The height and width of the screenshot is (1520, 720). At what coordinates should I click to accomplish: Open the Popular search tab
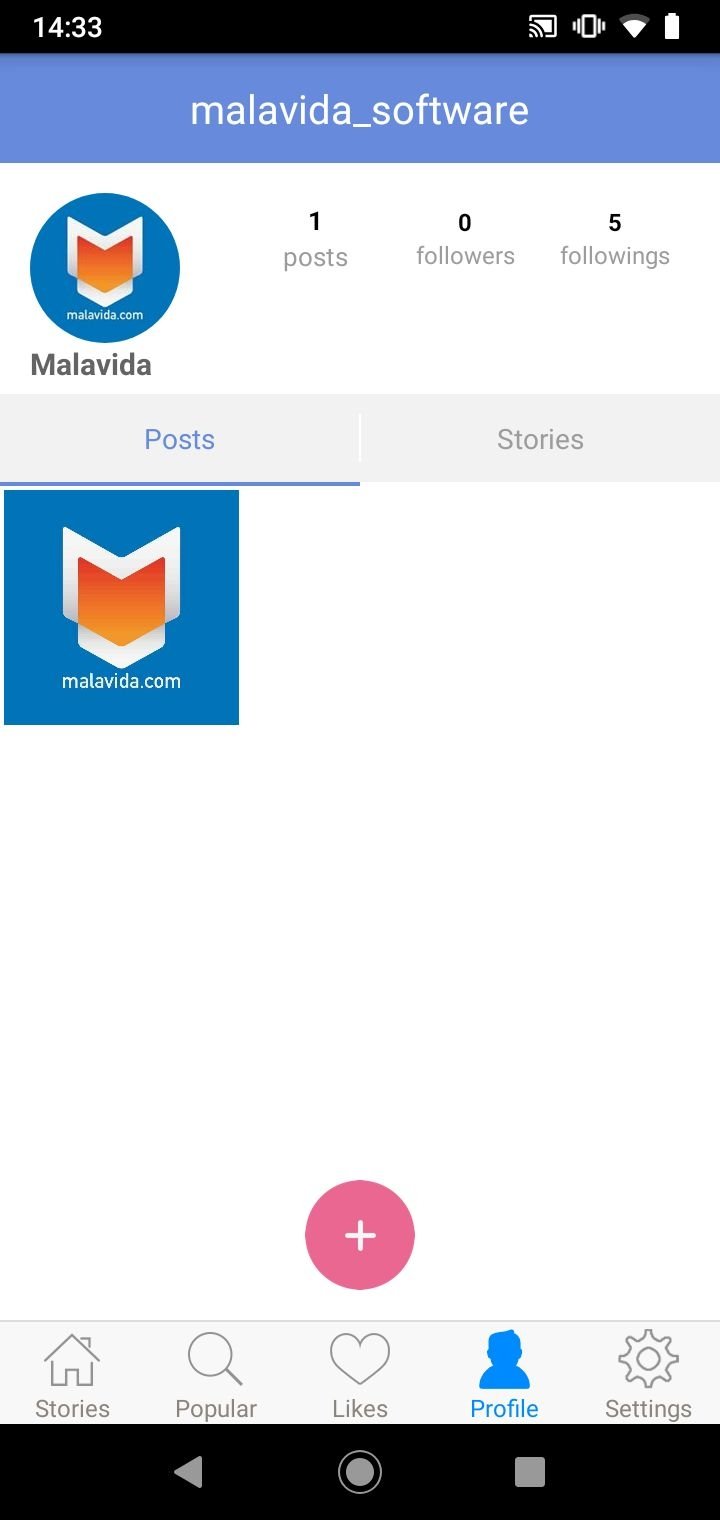(x=216, y=1375)
